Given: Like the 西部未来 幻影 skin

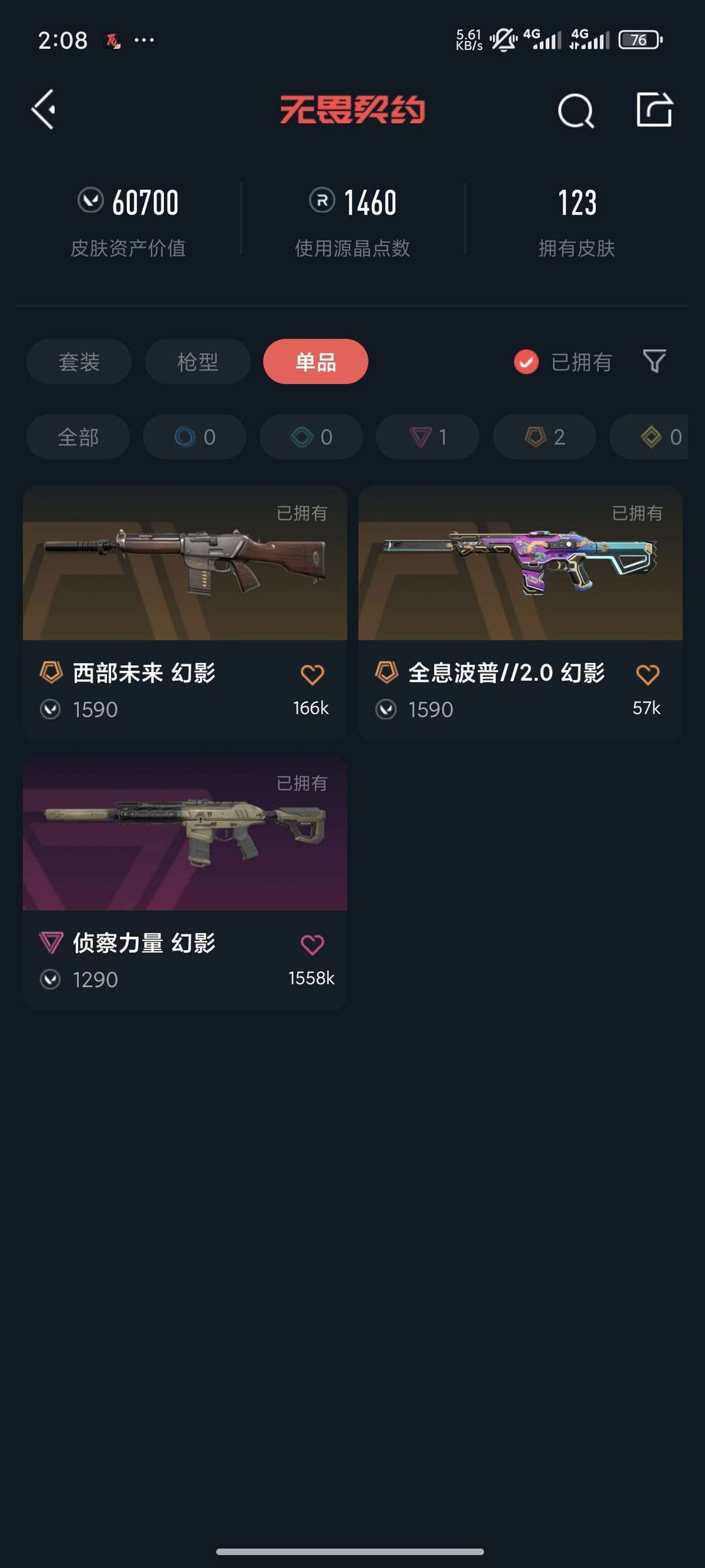Looking at the screenshot, I should (312, 675).
